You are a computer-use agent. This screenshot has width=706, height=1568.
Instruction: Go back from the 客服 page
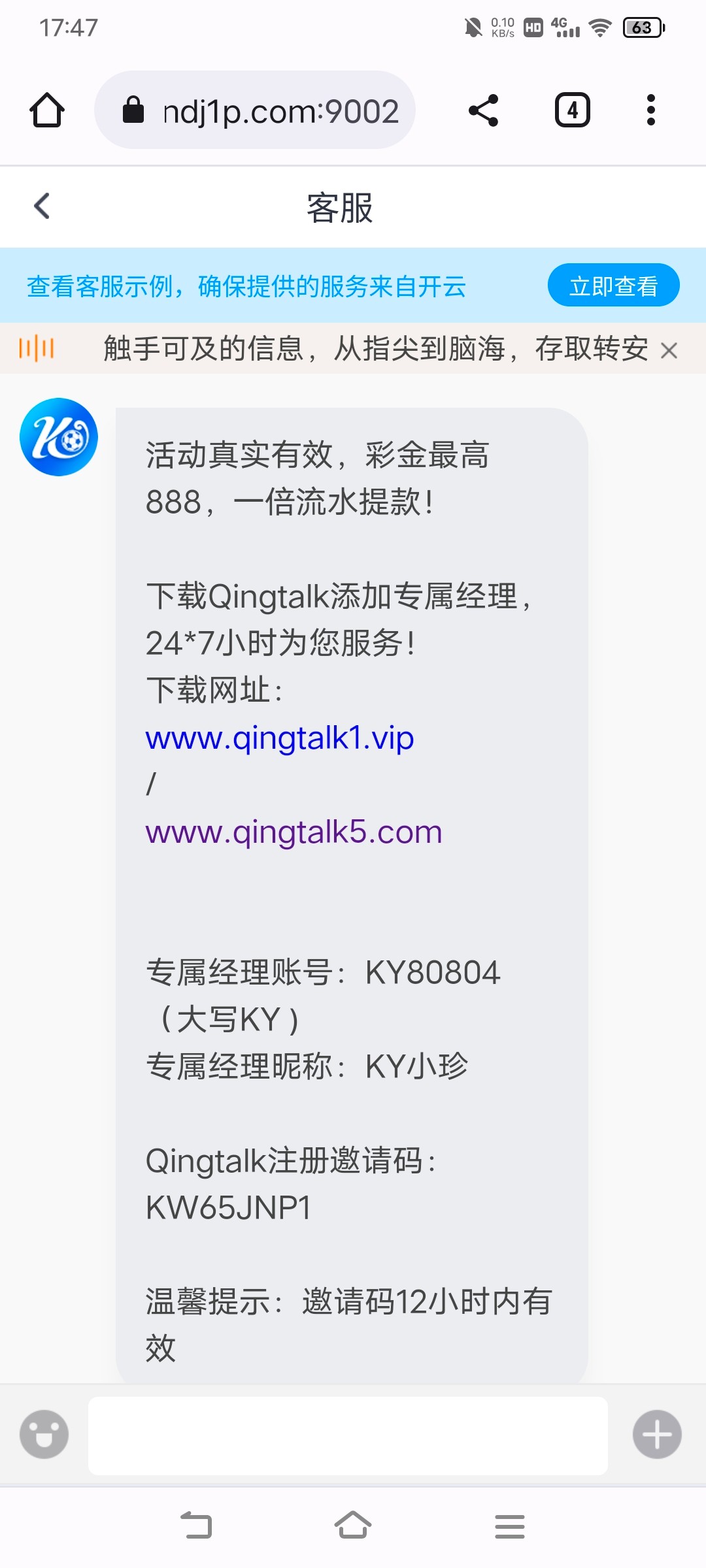(x=42, y=206)
